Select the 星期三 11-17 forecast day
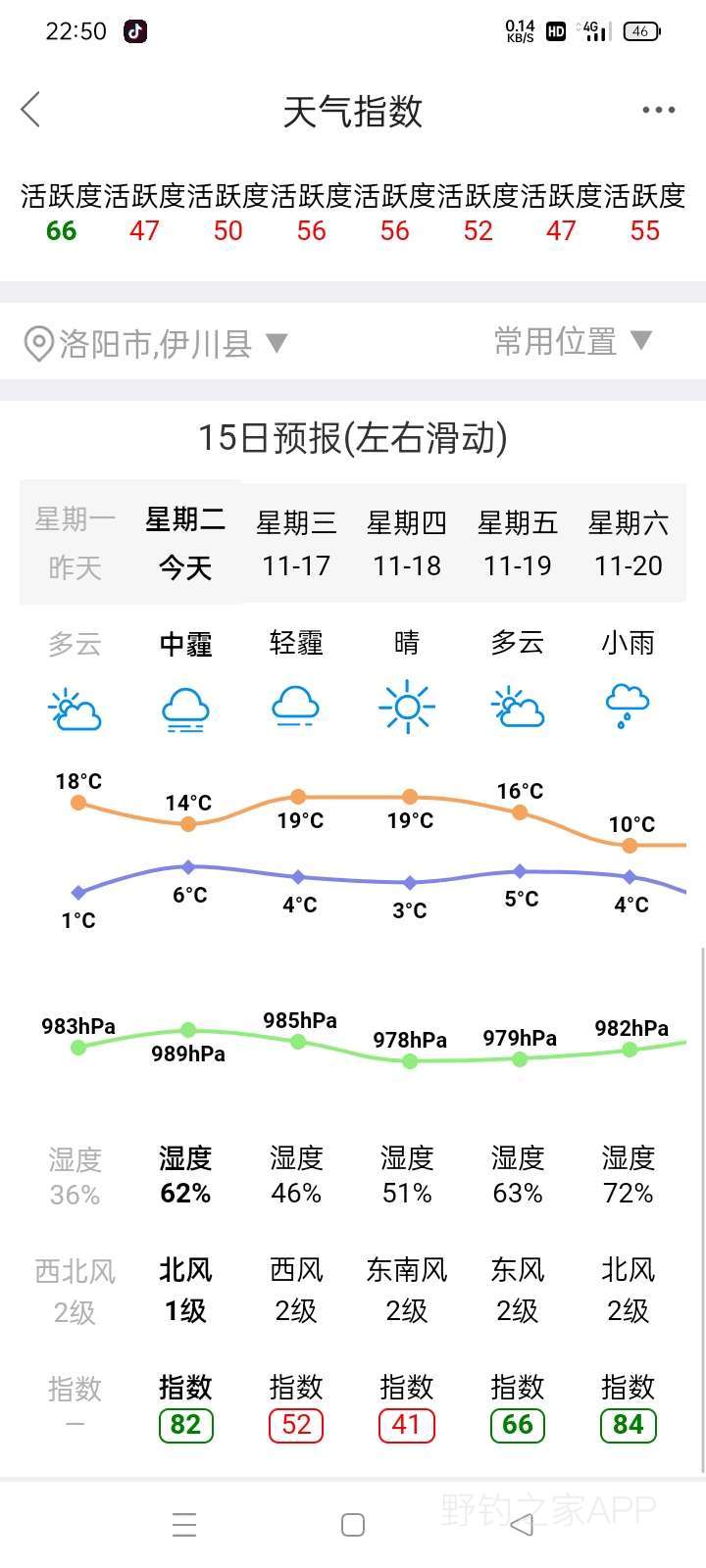Image resolution: width=706 pixels, height=1568 pixels. pos(296,543)
